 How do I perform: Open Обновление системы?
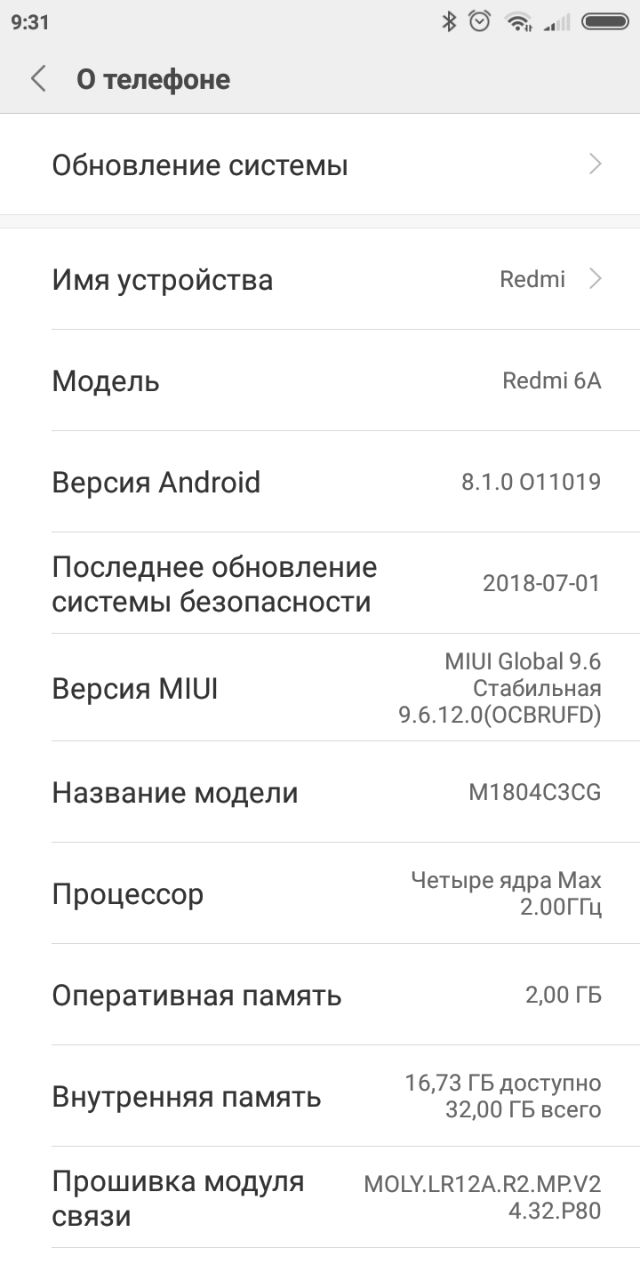(320, 164)
